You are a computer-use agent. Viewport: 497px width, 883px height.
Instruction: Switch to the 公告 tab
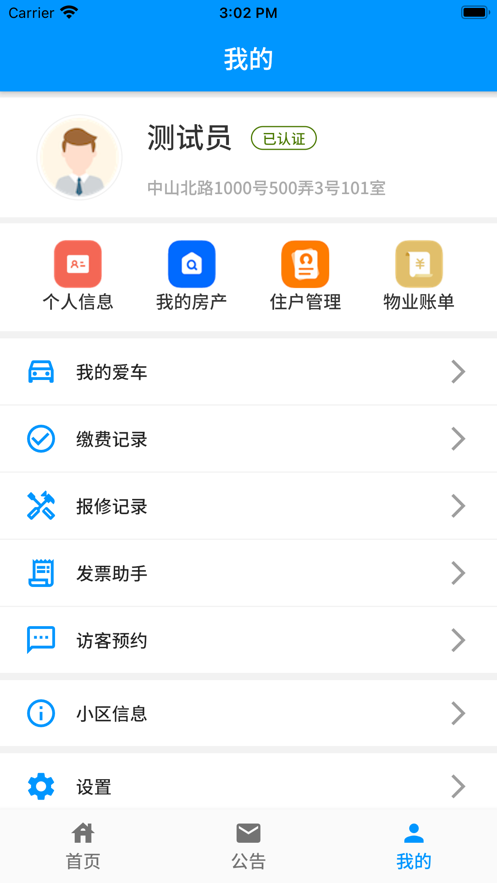pyautogui.click(x=248, y=845)
